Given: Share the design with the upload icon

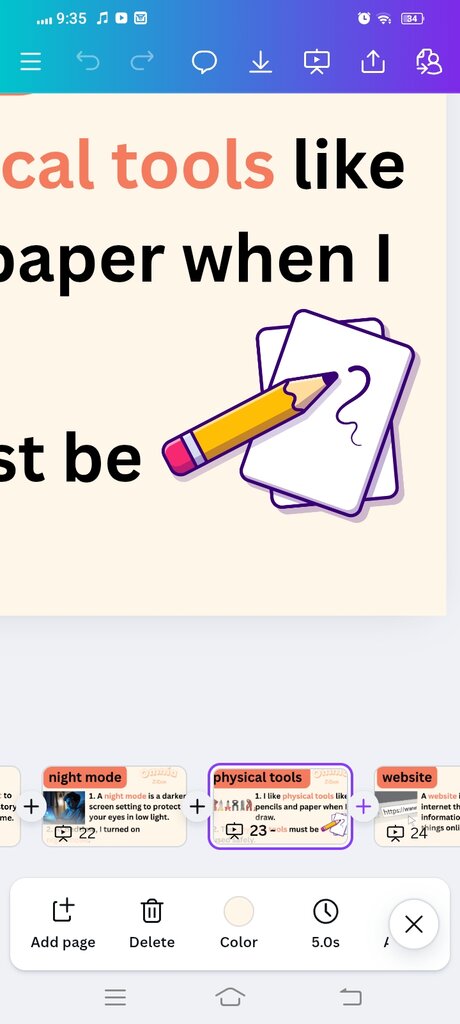Looking at the screenshot, I should point(372,62).
